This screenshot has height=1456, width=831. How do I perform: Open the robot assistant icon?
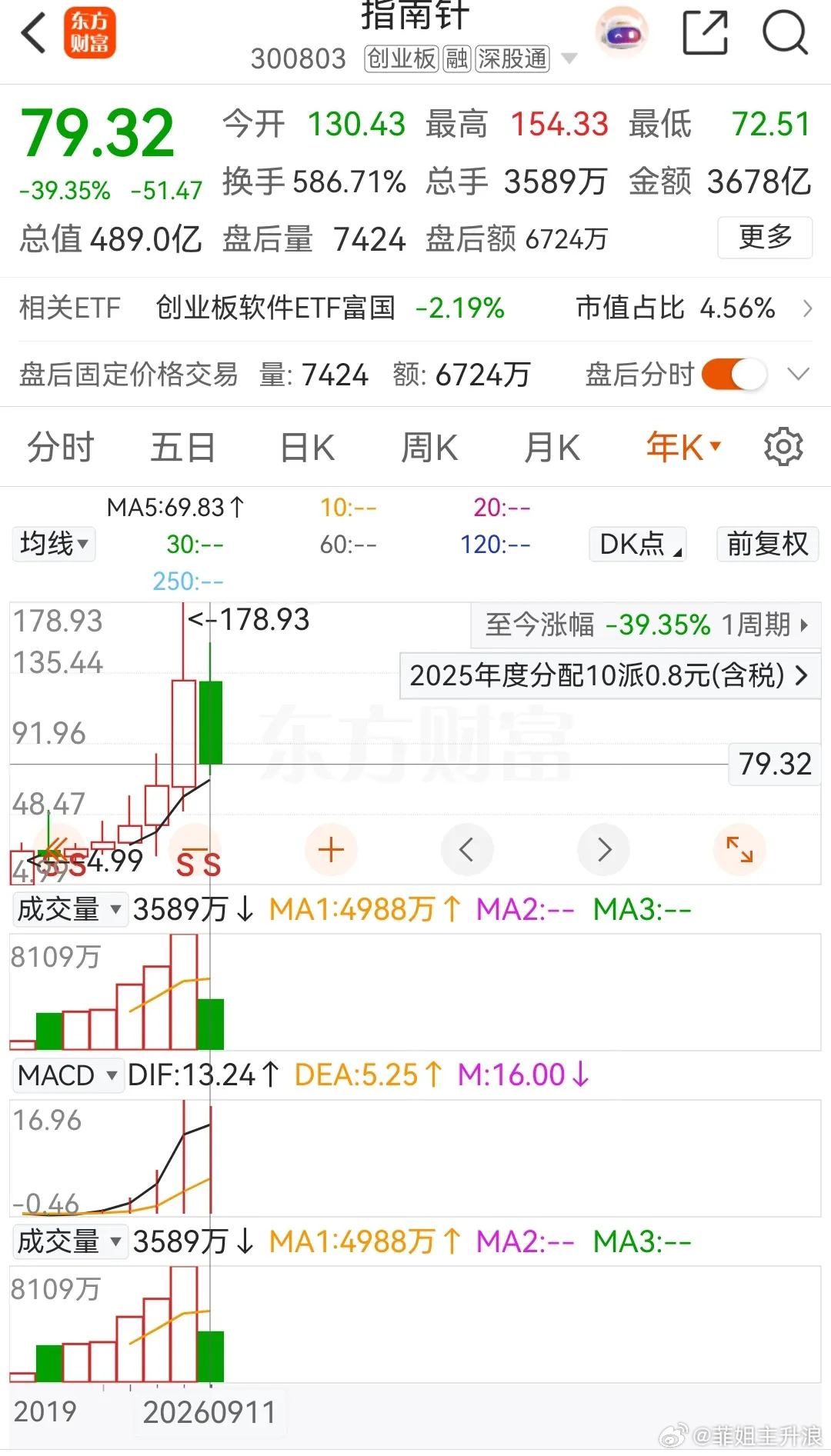pyautogui.click(x=622, y=33)
